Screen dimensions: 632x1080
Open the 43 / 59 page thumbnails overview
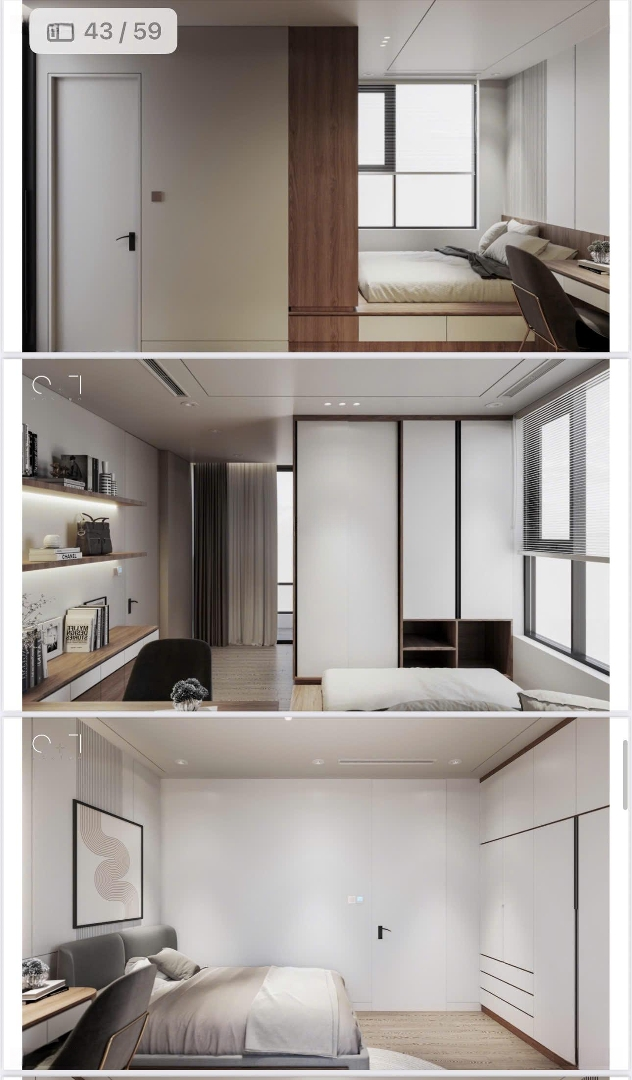103,31
